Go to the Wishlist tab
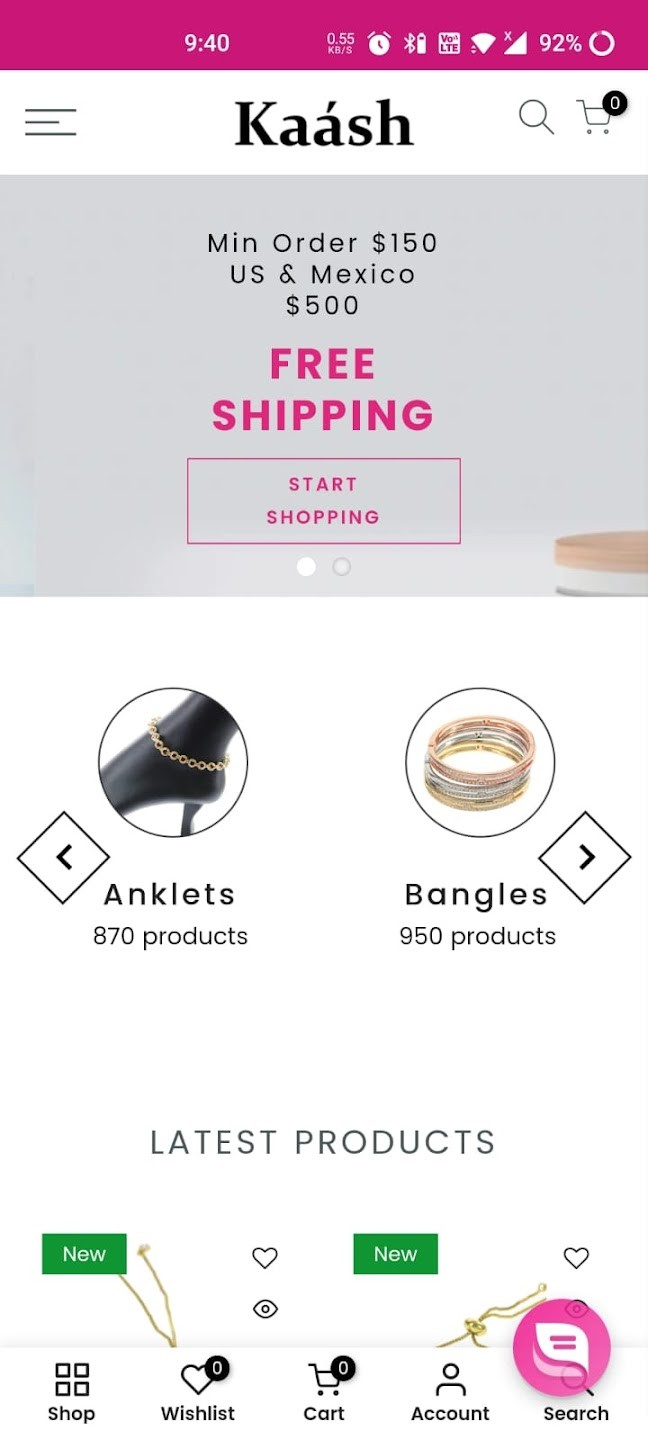 pyautogui.click(x=198, y=1392)
